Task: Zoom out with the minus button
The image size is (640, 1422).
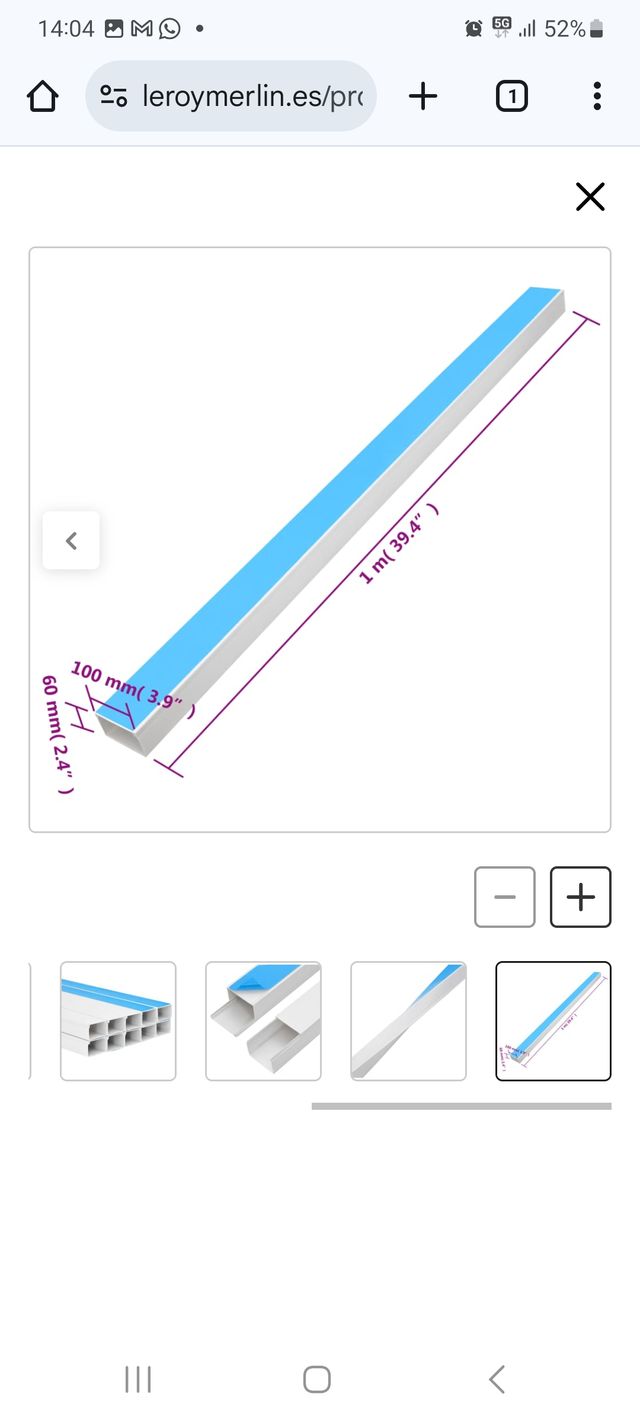Action: 505,897
